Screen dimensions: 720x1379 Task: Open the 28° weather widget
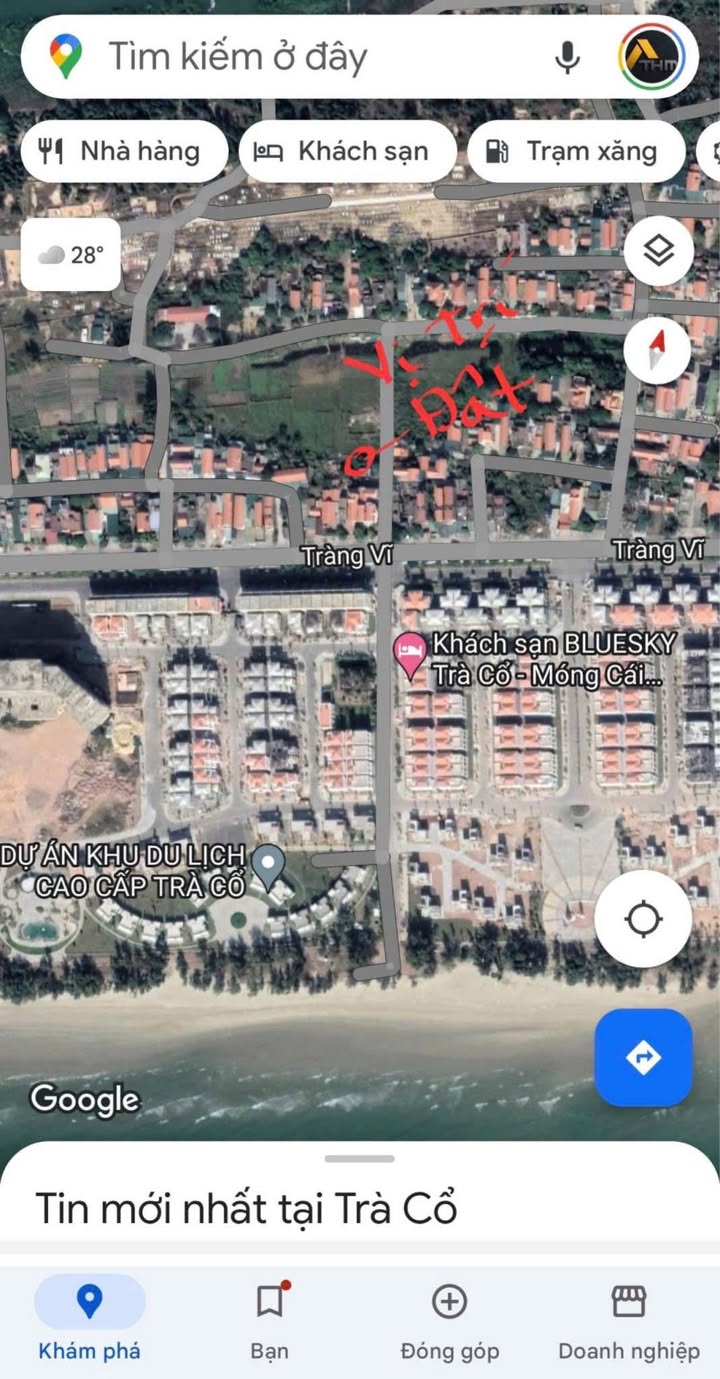71,255
